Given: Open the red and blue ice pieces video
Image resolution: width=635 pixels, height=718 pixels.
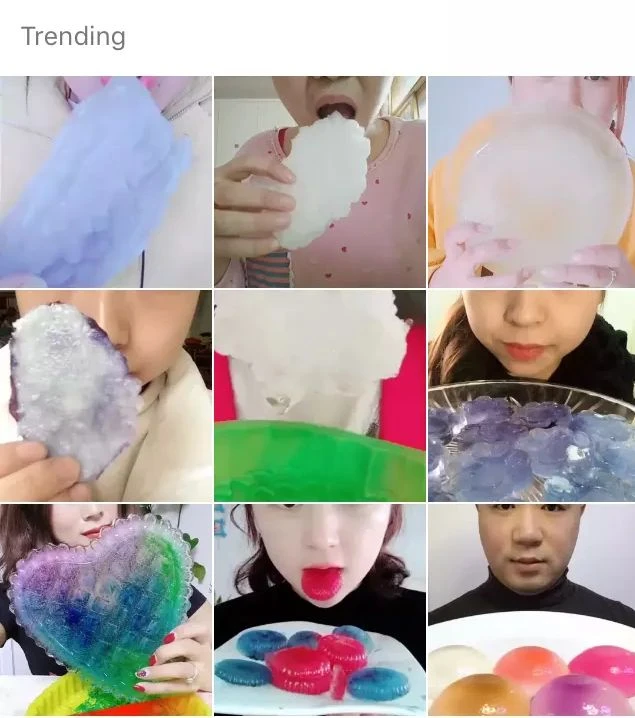Looking at the screenshot, I should pyautogui.click(x=320, y=610).
